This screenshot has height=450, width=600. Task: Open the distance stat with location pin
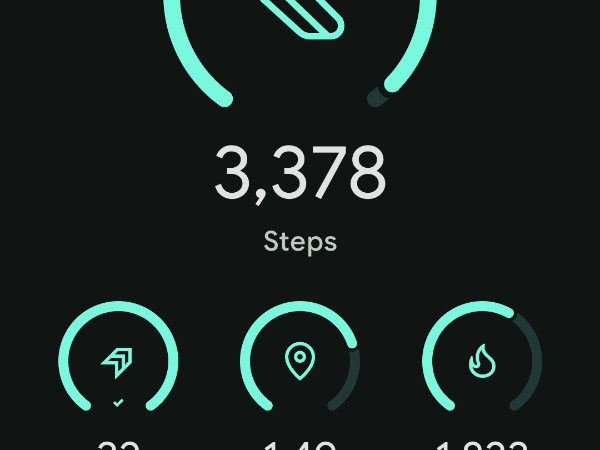300,361
